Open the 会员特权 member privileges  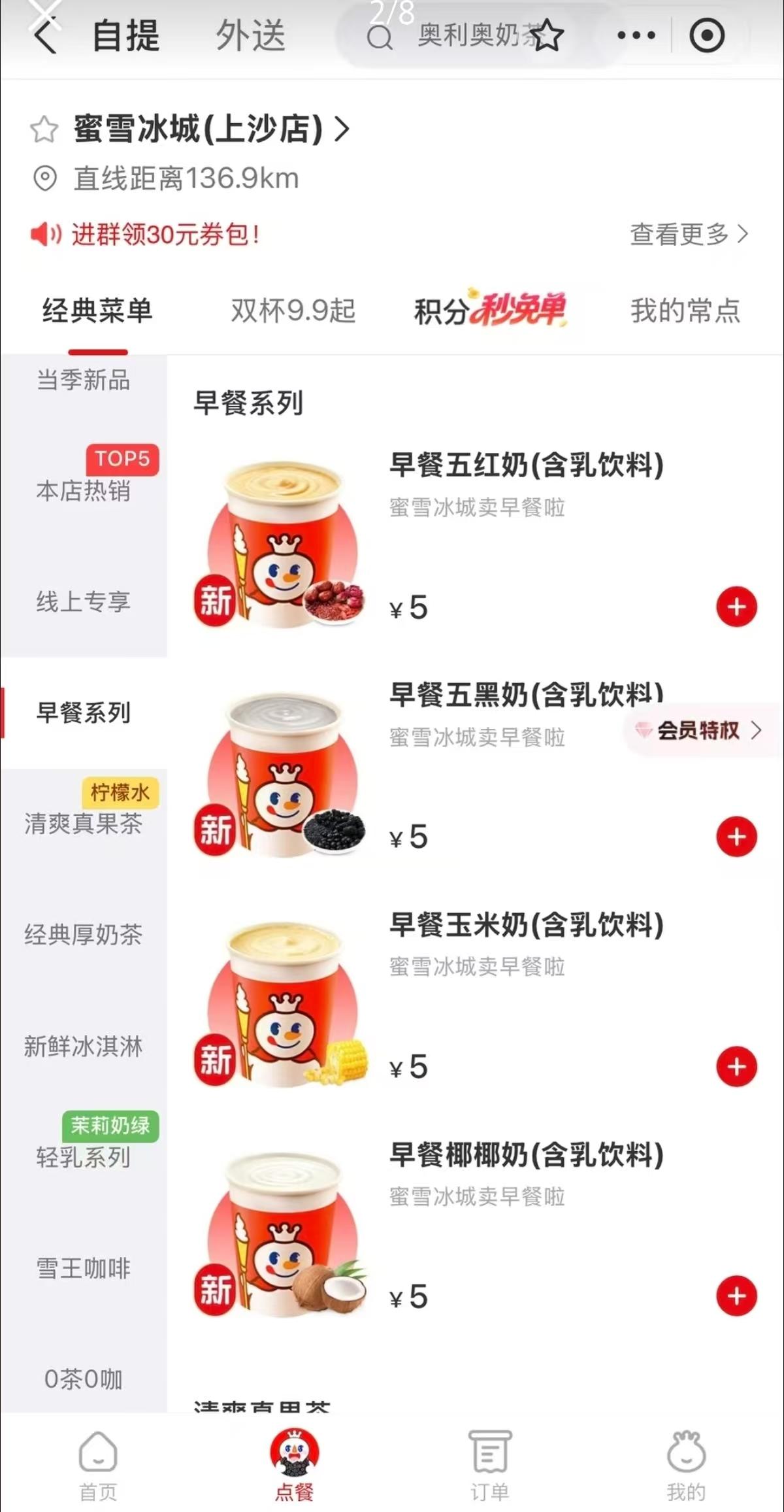[x=699, y=730]
